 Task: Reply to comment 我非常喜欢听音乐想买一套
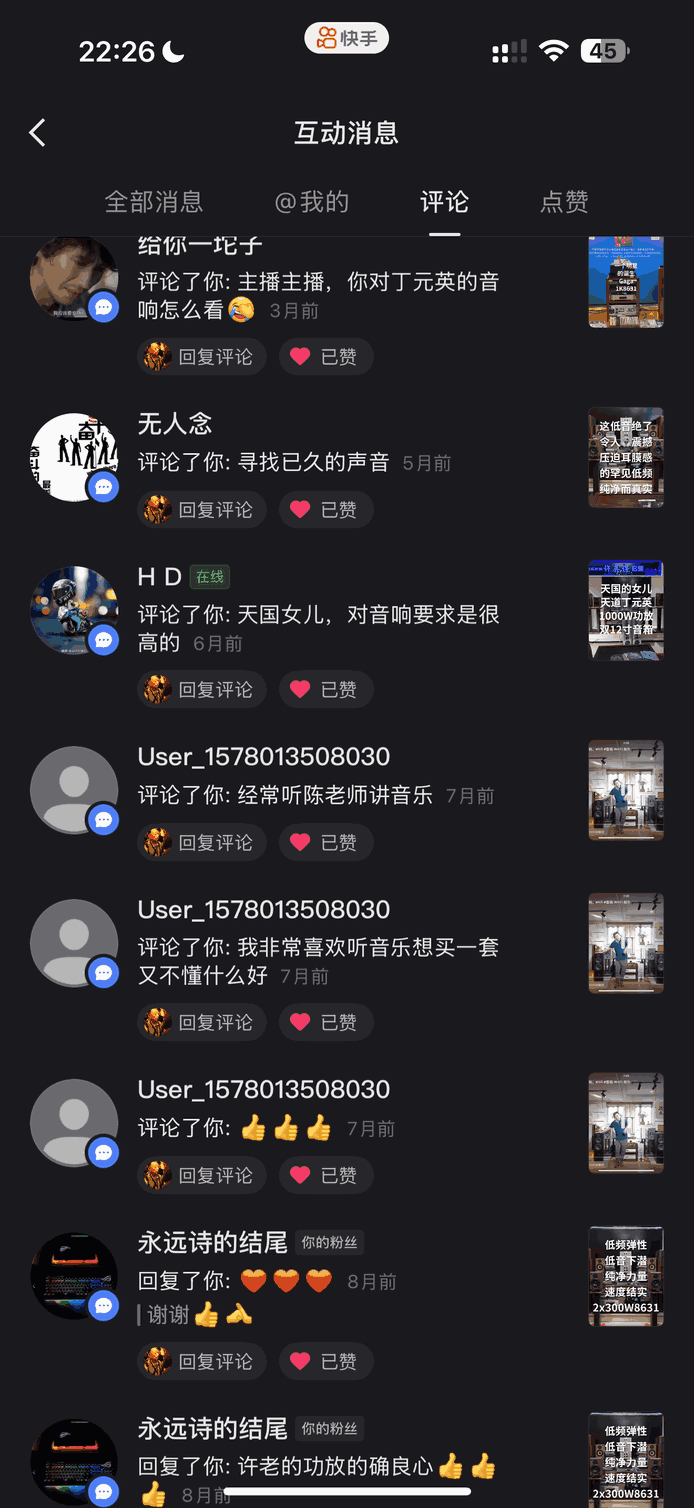[x=202, y=1023]
